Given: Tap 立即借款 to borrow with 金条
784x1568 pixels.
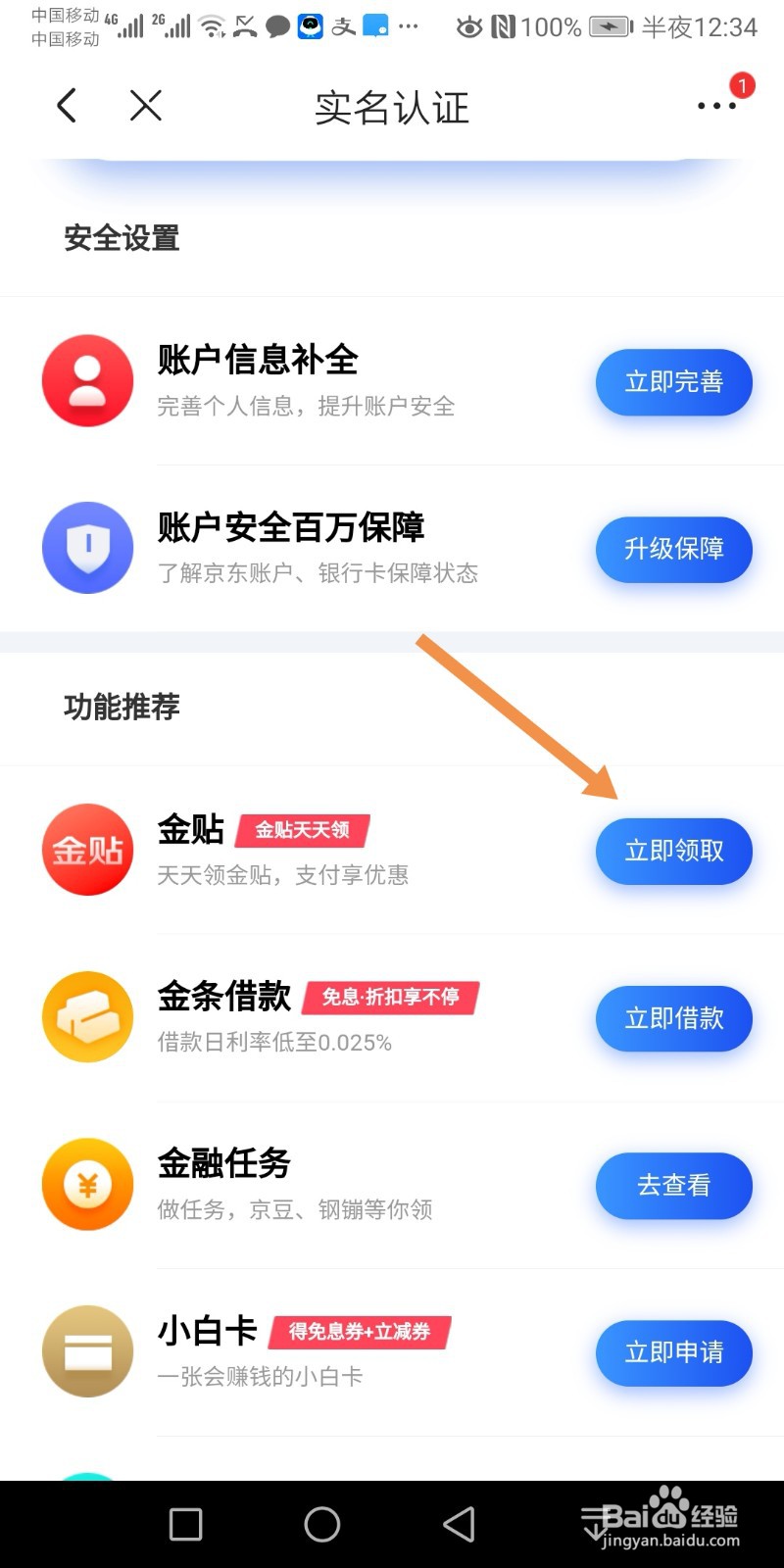Looking at the screenshot, I should [673, 1019].
